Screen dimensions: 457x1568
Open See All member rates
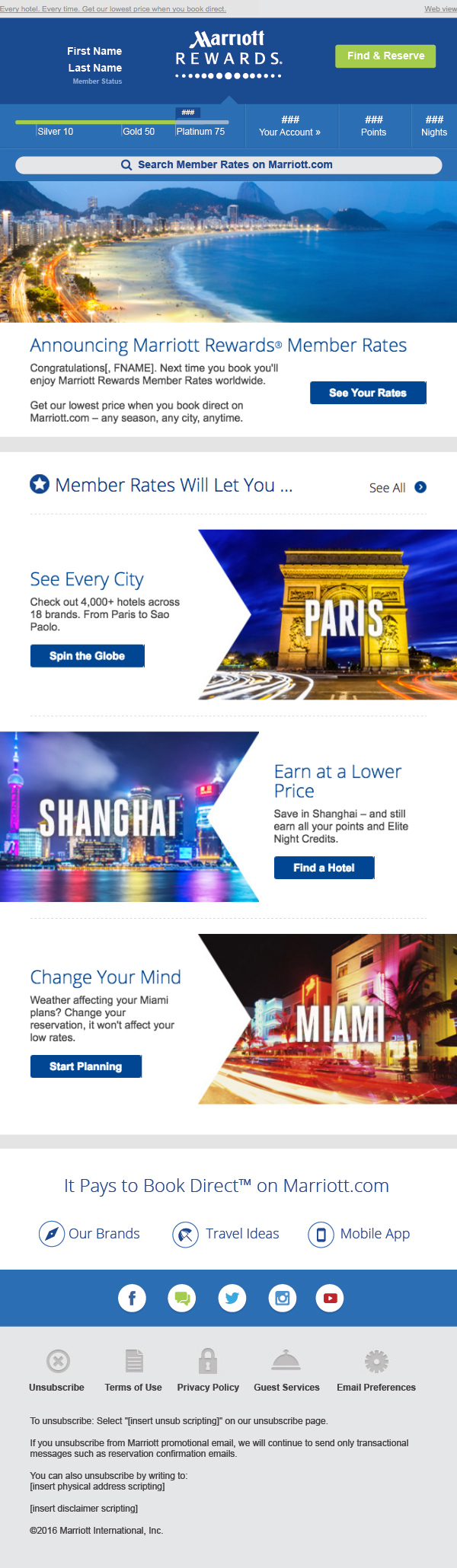point(397,487)
